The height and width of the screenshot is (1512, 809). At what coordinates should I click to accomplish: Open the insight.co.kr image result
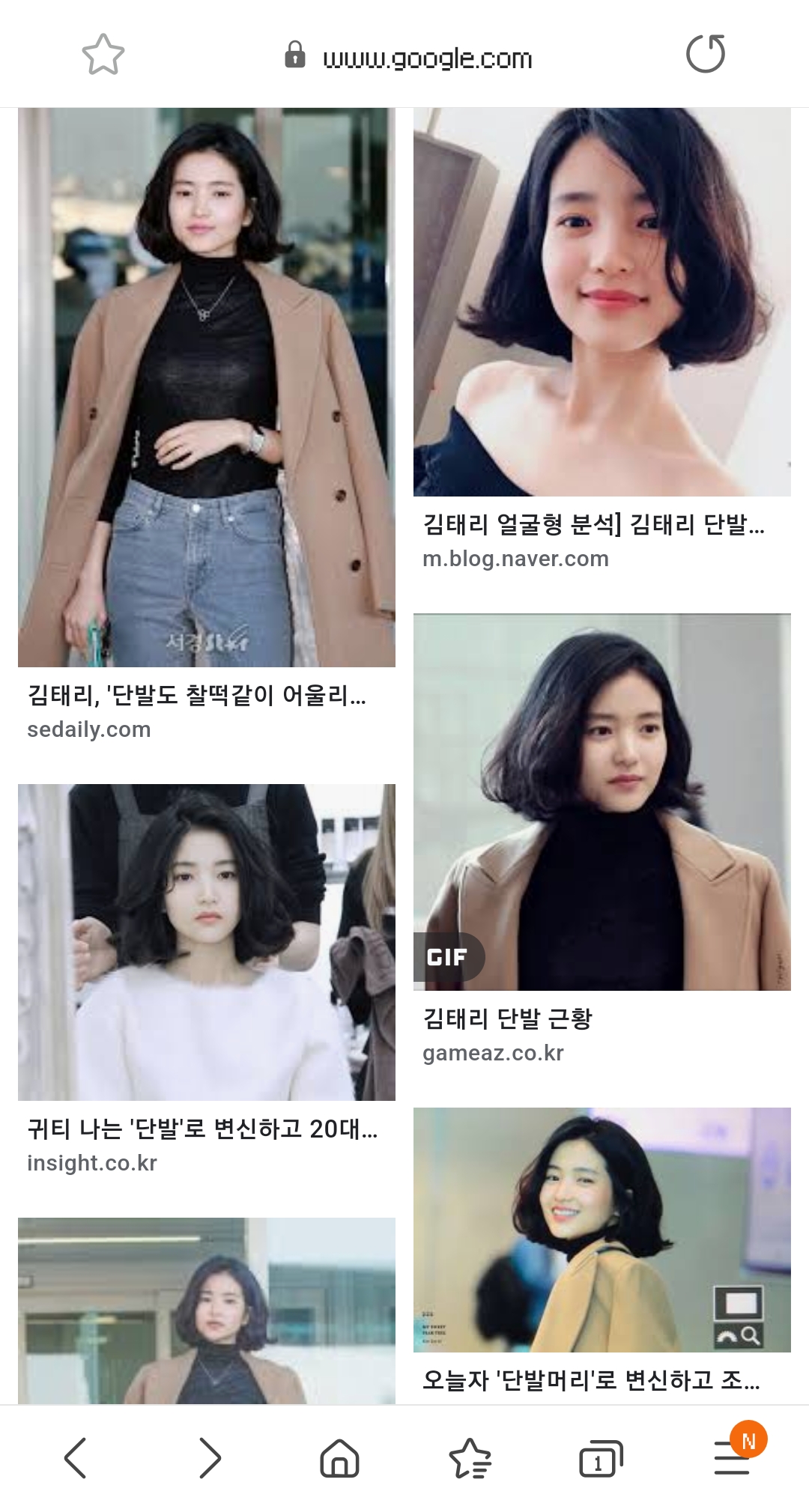tap(207, 942)
